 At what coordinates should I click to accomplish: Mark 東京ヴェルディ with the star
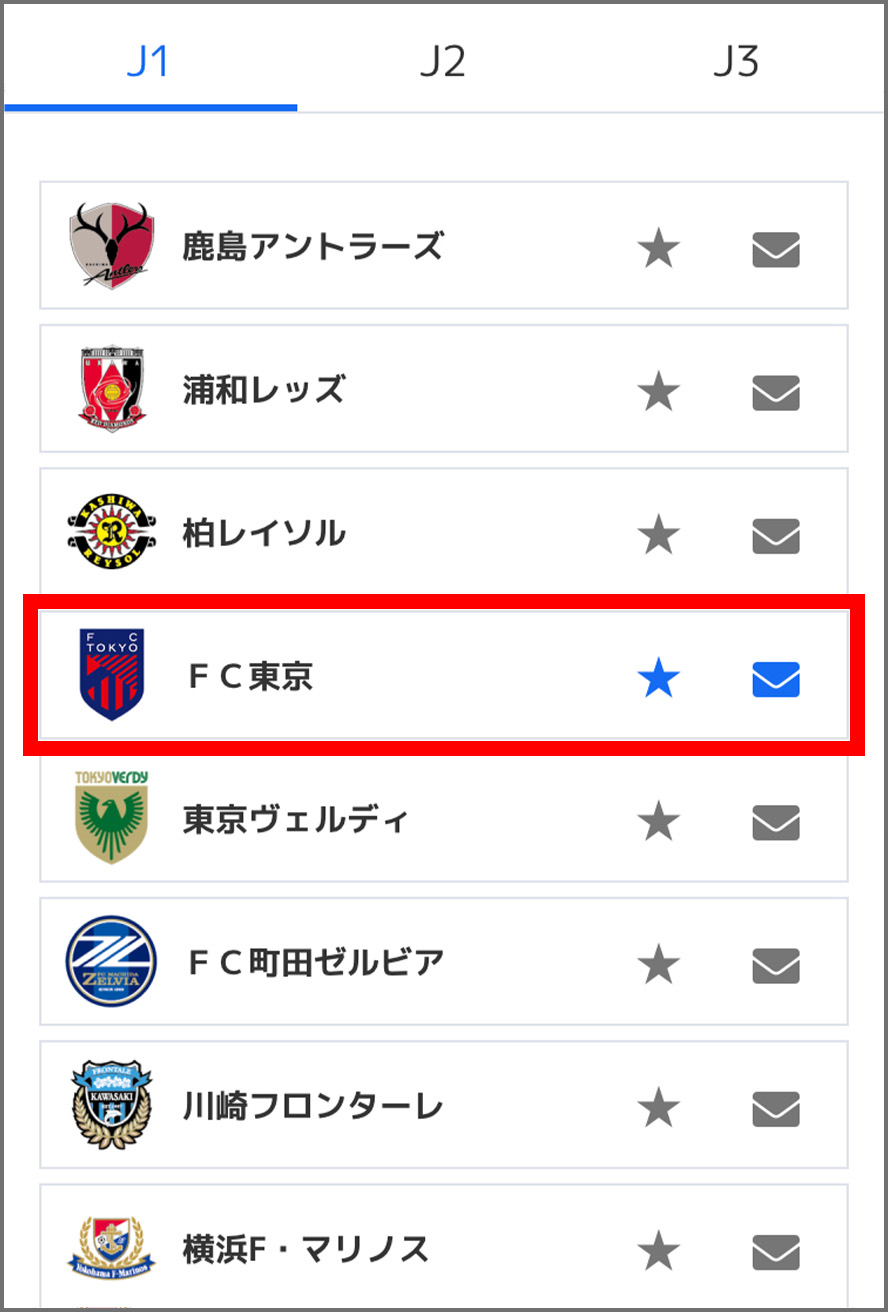tap(658, 823)
